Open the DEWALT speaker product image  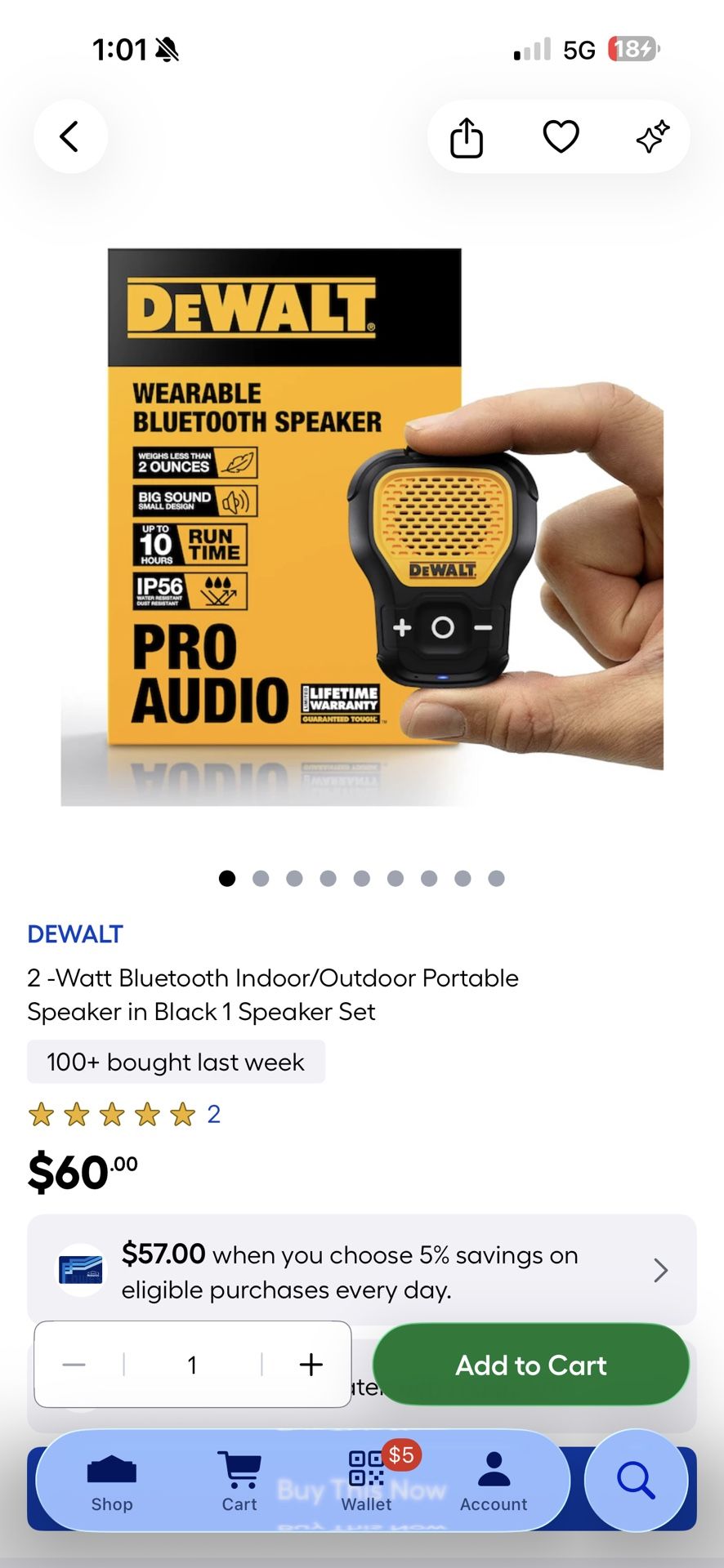[x=362, y=527]
